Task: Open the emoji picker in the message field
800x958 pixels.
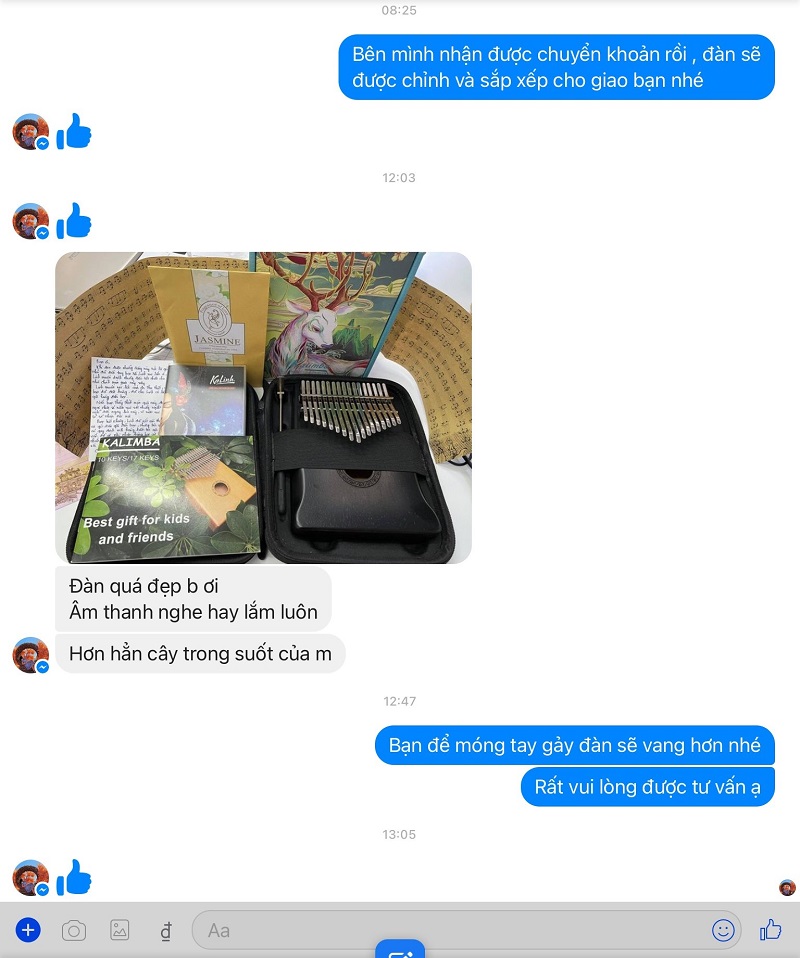Action: coord(723,930)
